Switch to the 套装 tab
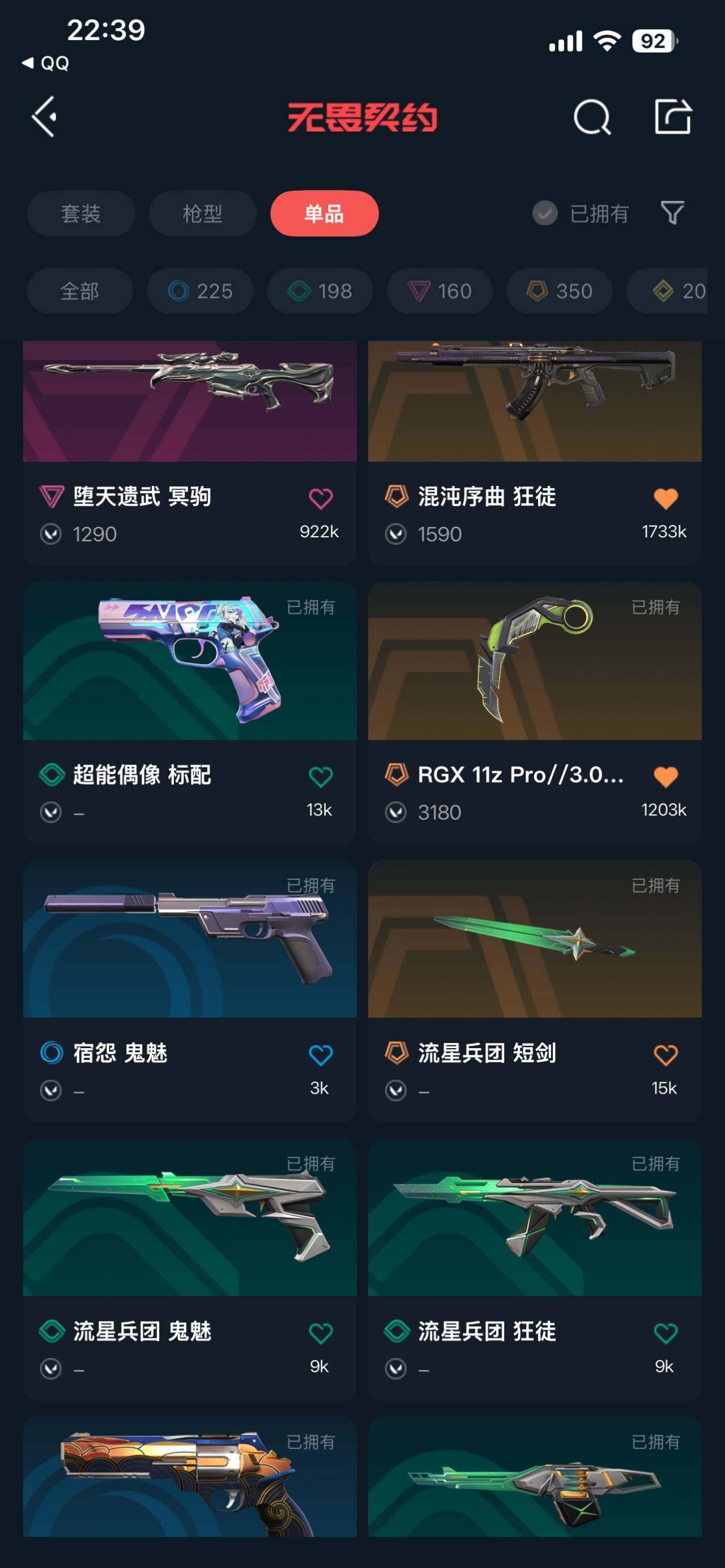The width and height of the screenshot is (725, 1568). tap(81, 213)
